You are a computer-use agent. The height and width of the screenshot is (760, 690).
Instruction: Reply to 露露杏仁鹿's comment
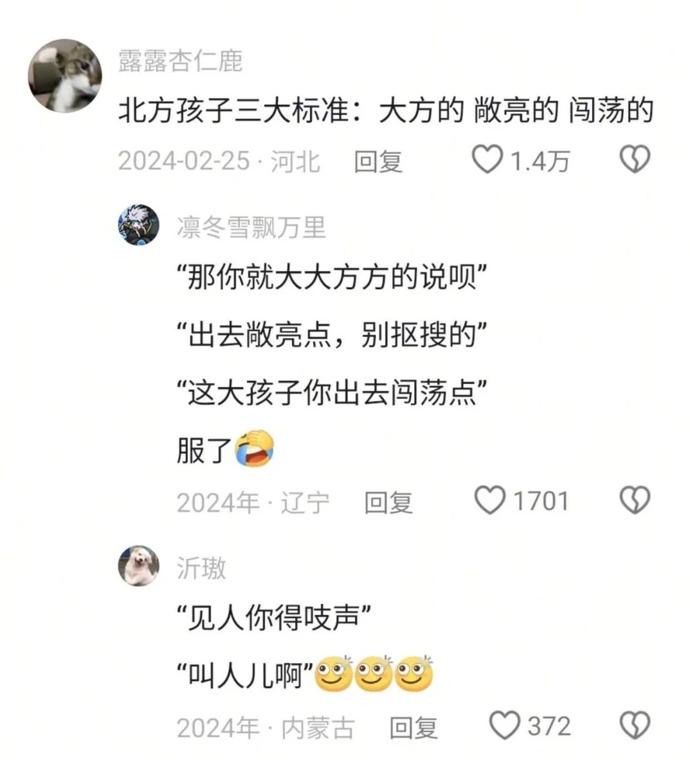coord(378,161)
